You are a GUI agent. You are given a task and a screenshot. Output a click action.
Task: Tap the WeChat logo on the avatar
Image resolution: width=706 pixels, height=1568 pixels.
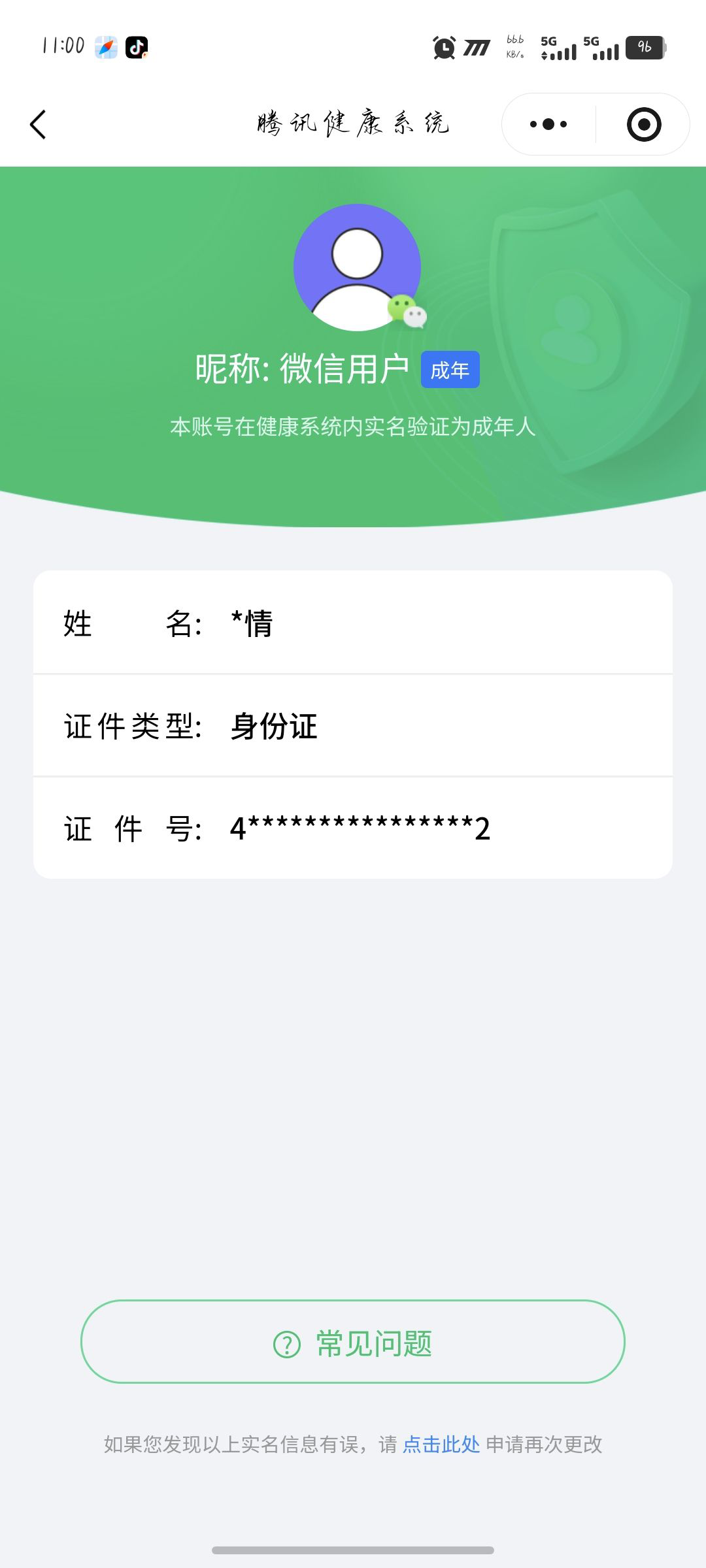[407, 312]
